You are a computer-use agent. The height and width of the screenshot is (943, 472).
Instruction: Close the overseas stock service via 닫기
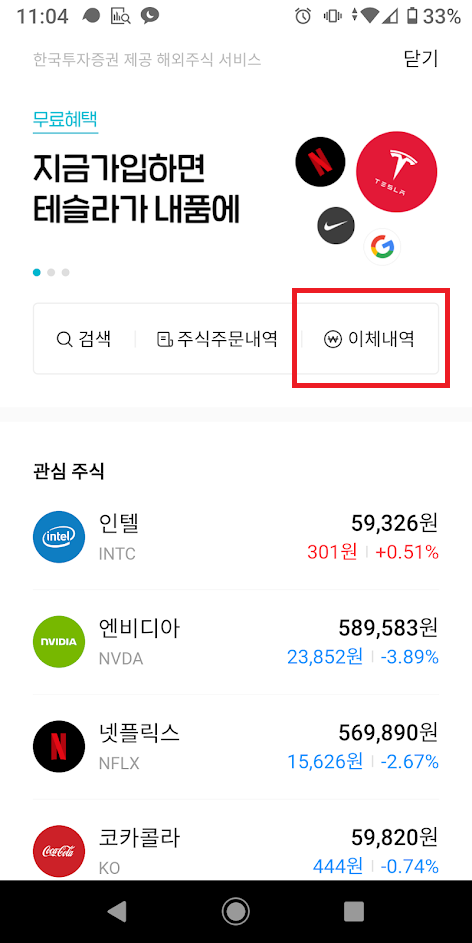click(421, 59)
